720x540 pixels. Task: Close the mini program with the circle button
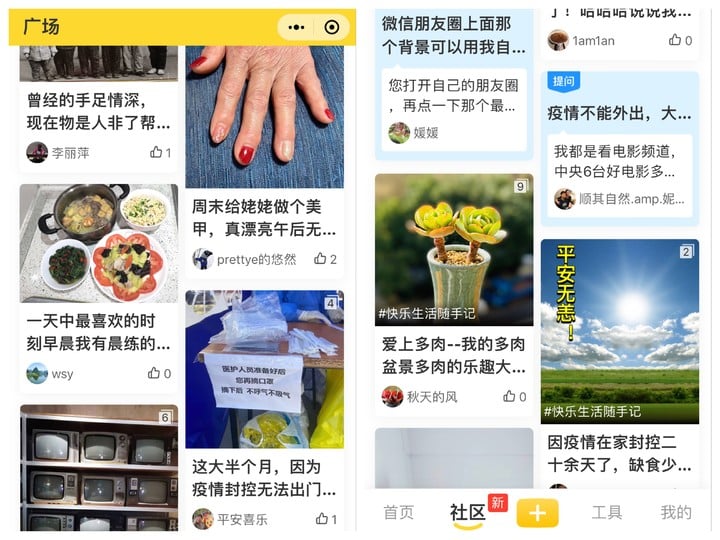tap(332, 27)
